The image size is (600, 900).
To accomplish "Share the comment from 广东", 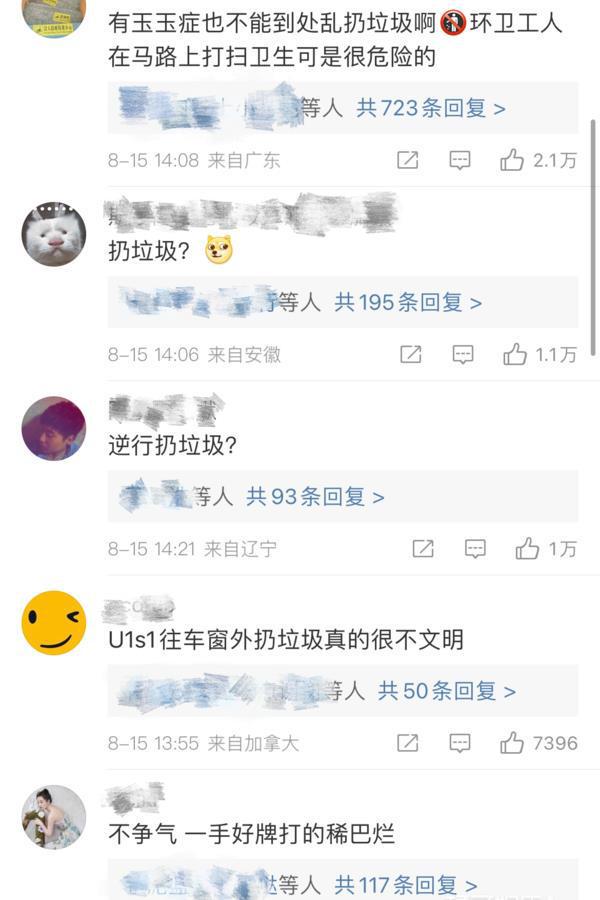I will (408, 160).
